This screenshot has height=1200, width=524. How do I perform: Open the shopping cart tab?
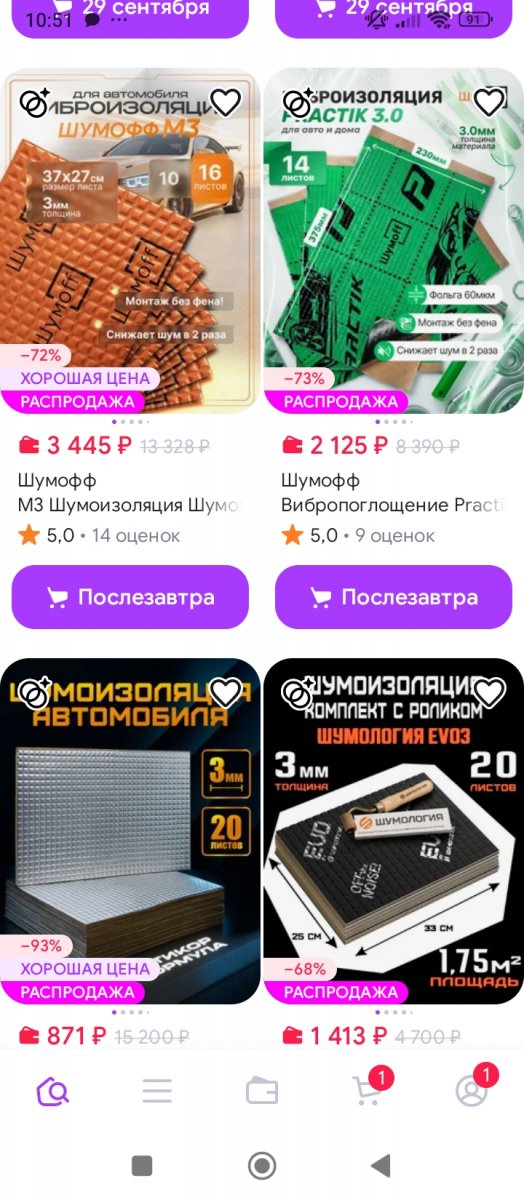point(368,1088)
